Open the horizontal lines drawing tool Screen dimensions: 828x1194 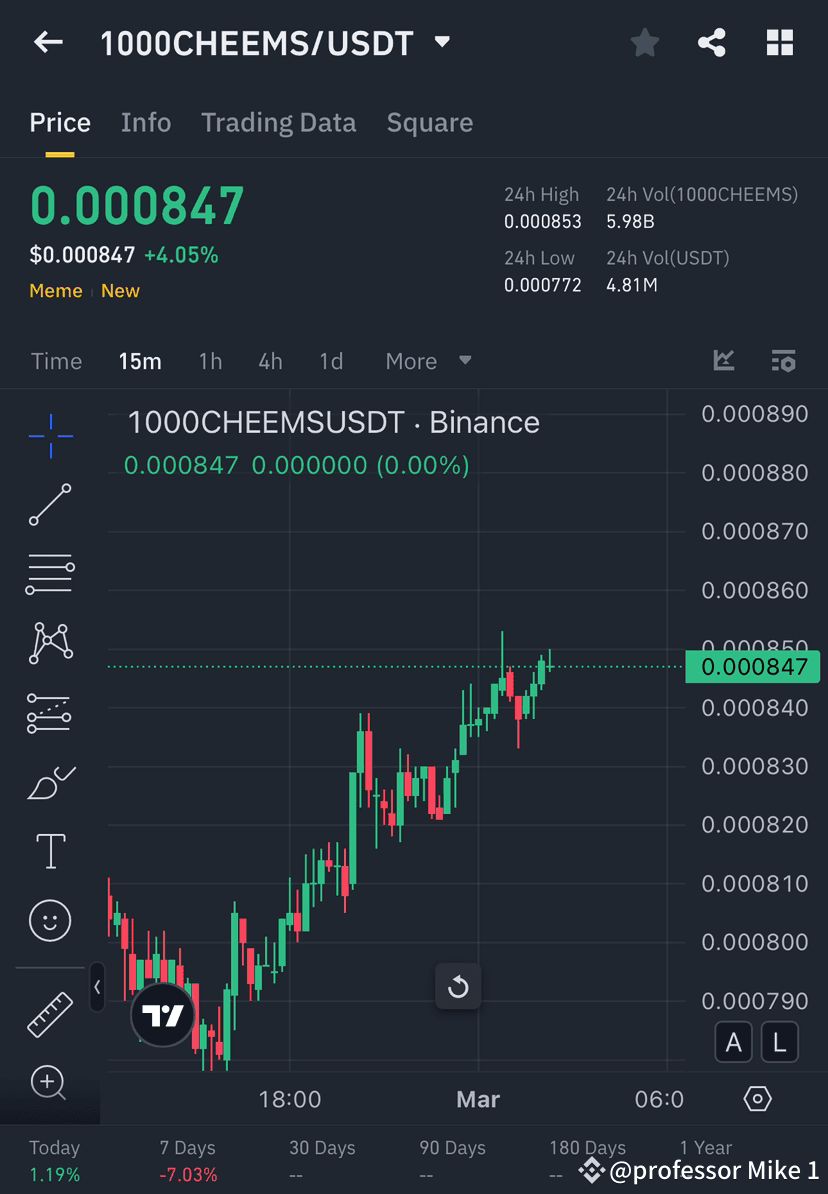tap(50, 574)
